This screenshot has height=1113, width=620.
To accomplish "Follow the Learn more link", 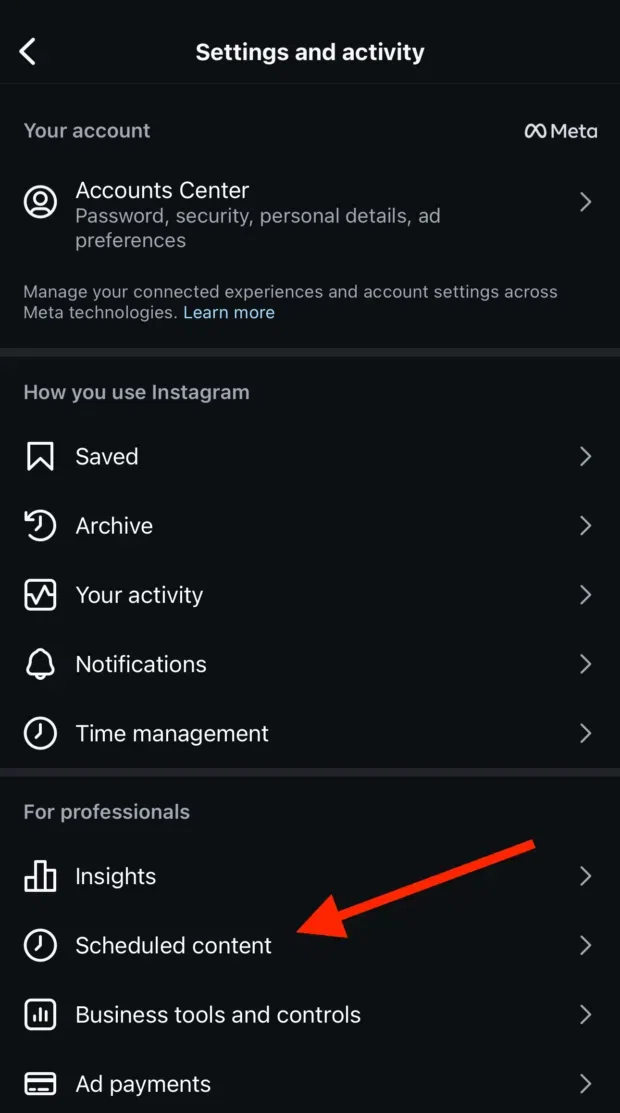I will click(228, 313).
